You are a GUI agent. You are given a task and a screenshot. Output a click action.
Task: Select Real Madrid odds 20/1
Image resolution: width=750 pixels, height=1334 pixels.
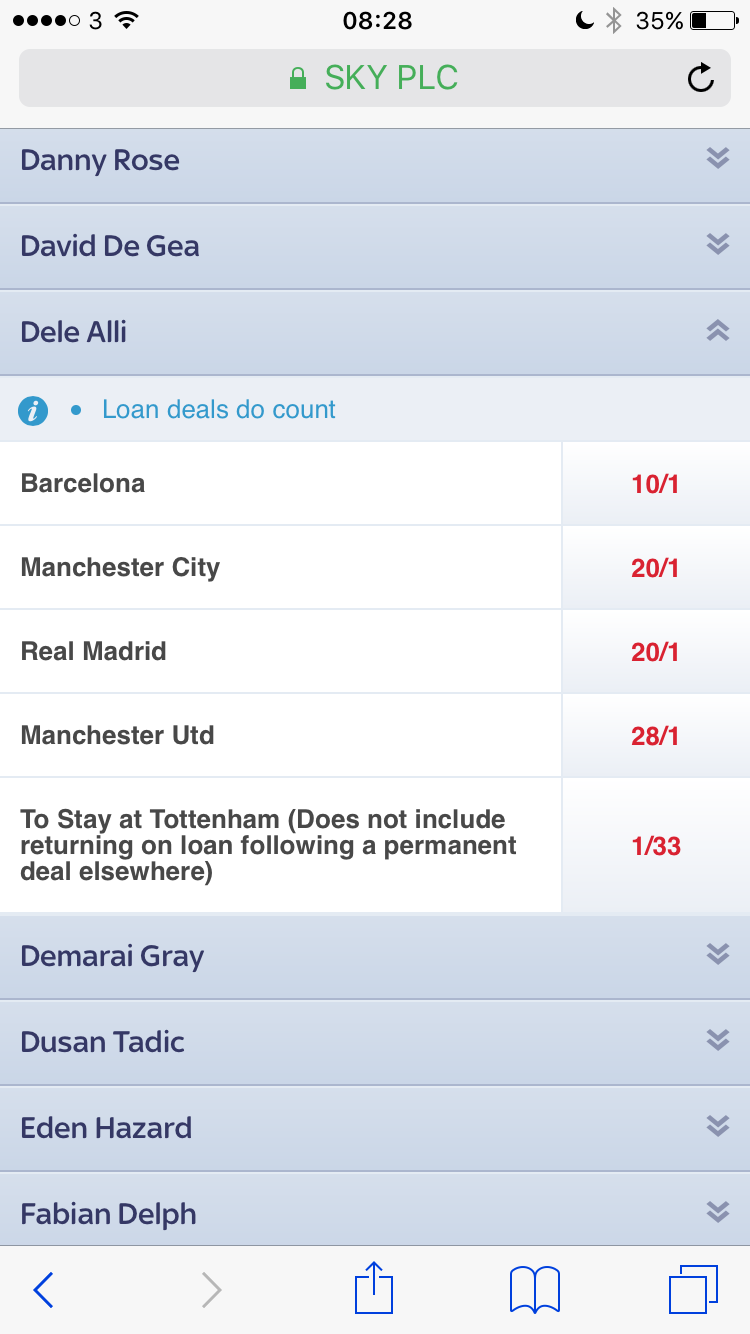tap(655, 652)
